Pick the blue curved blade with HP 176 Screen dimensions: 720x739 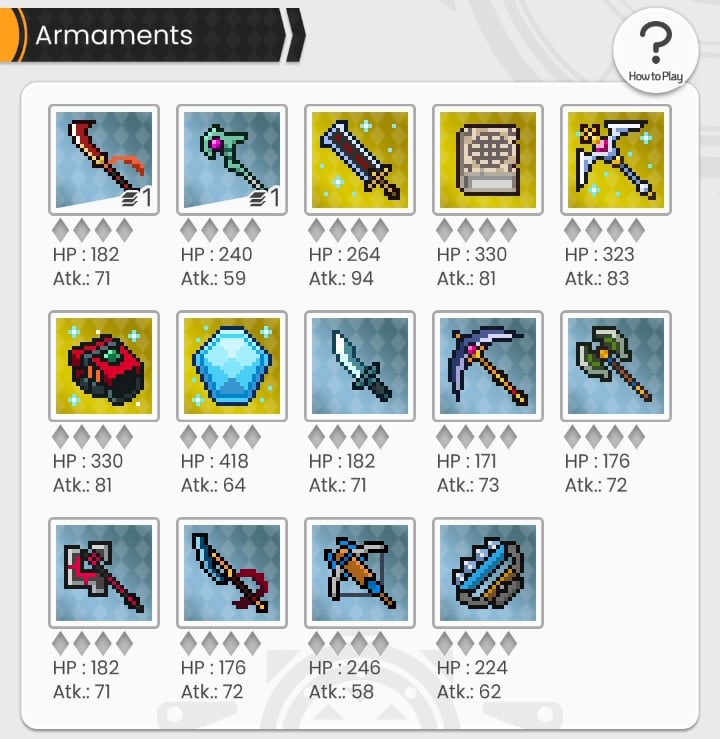coord(232,573)
